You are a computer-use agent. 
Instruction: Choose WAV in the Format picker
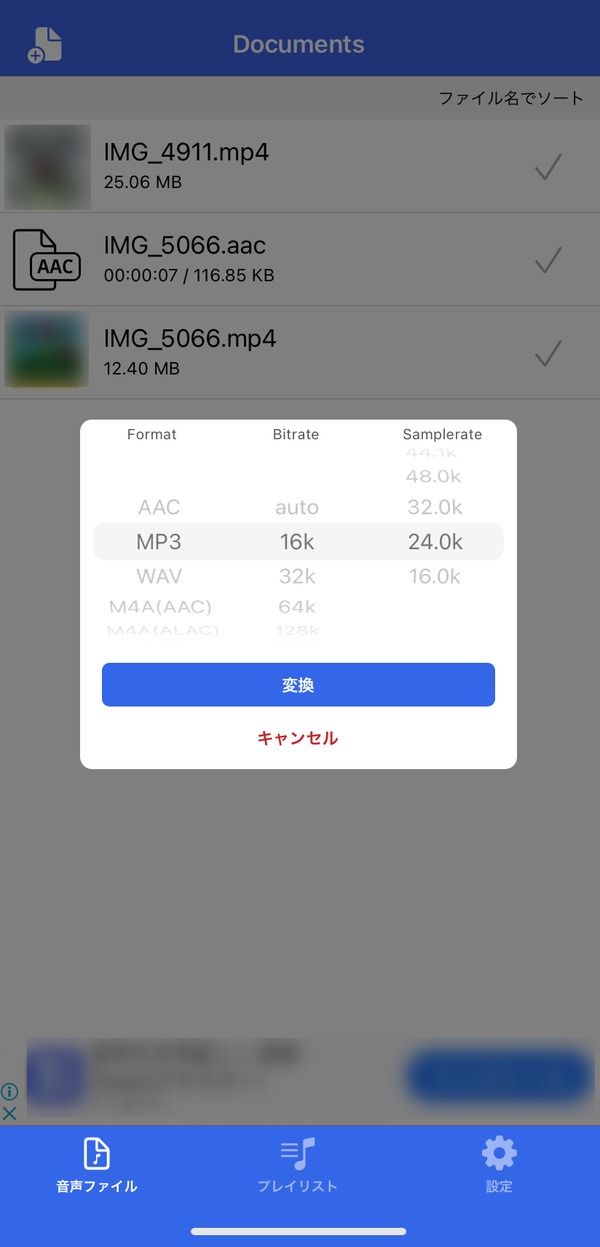coord(159,576)
